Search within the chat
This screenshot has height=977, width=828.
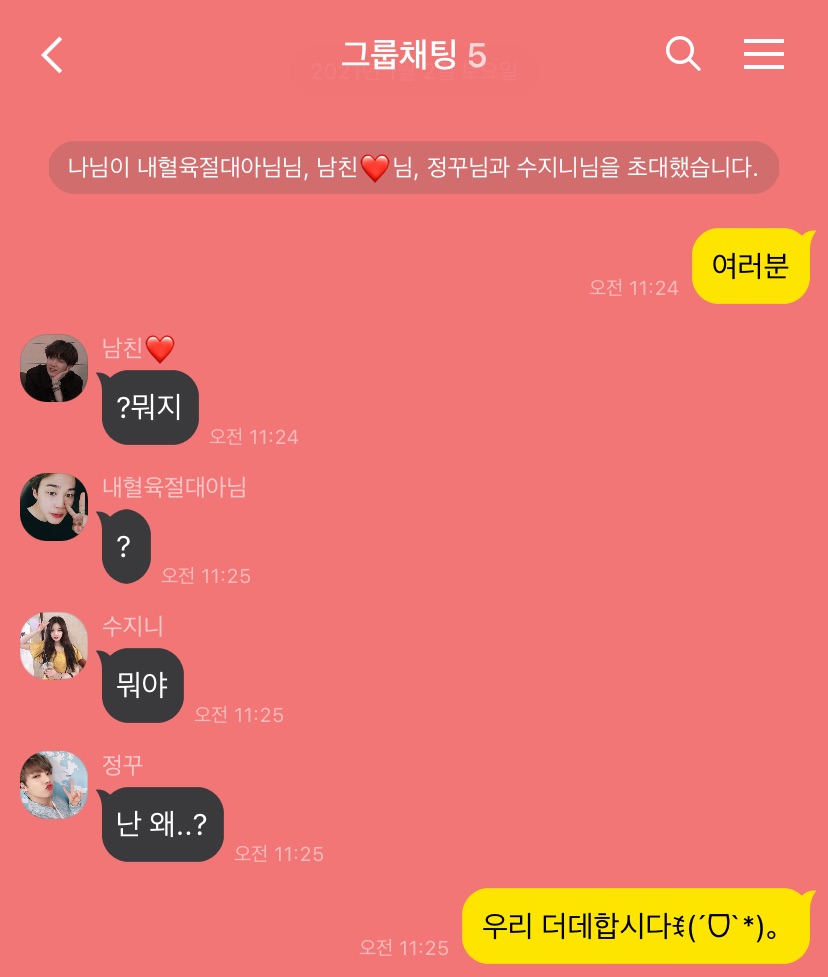tap(683, 54)
